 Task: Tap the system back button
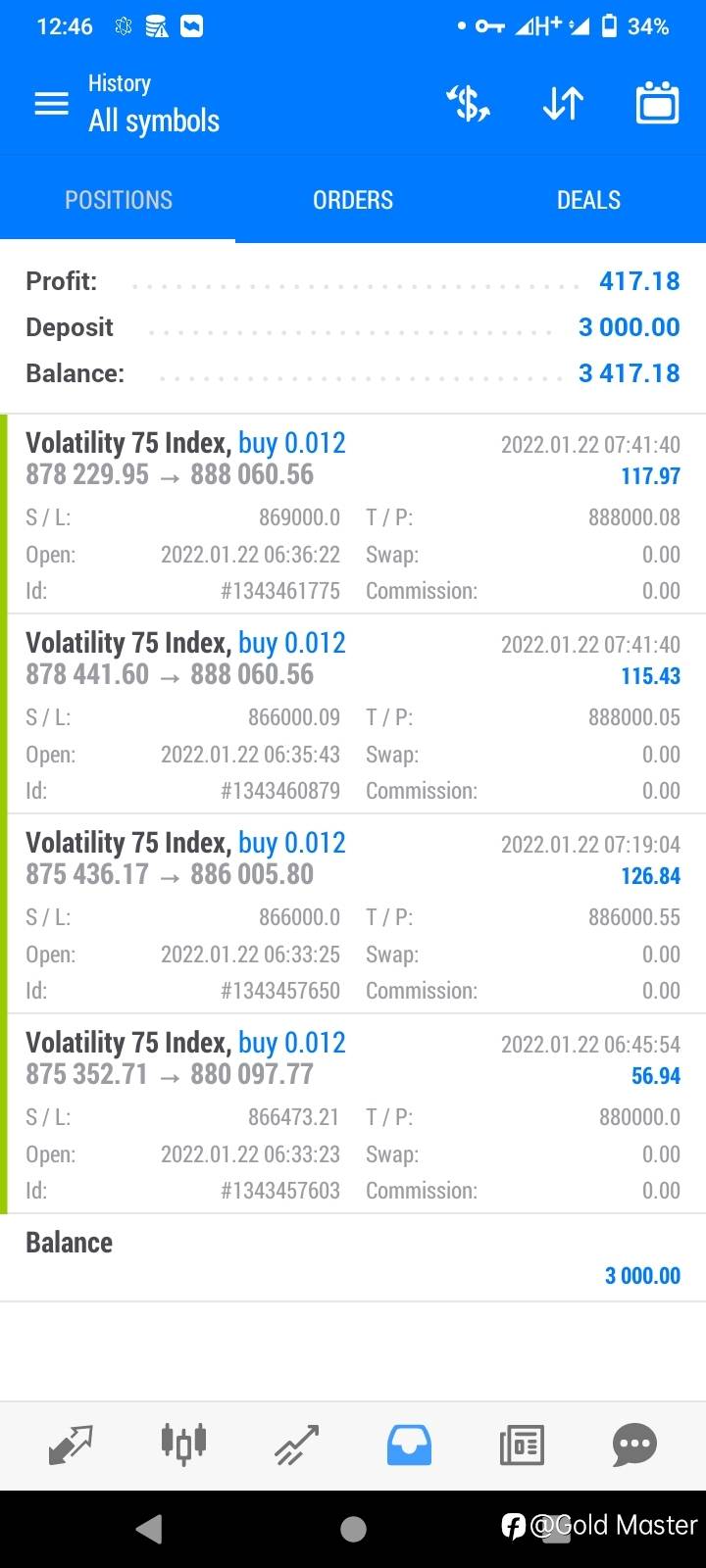click(x=148, y=1529)
